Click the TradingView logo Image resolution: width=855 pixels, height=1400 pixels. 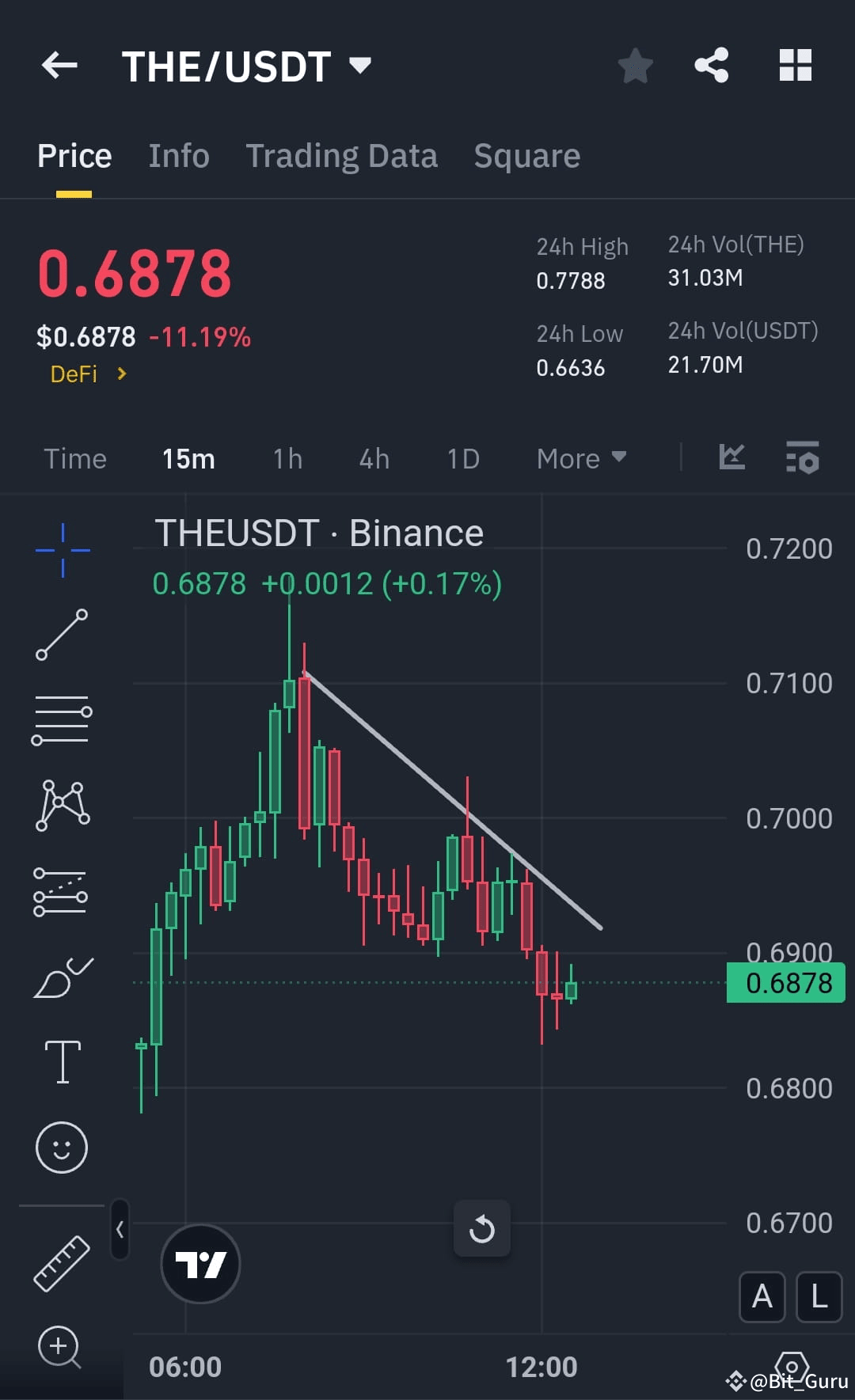click(200, 1264)
